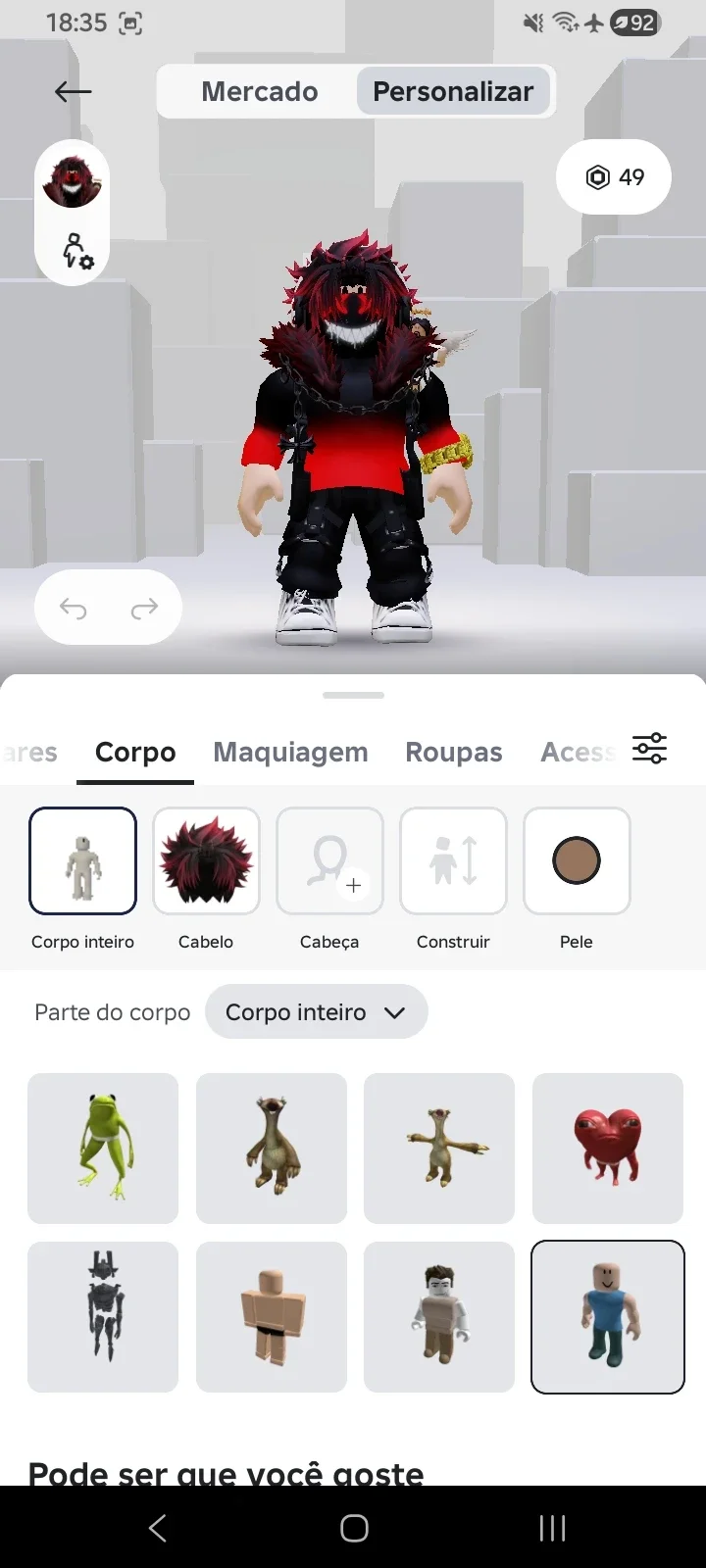This screenshot has width=706, height=1568.
Task: Select the blue-shirt blocky body
Action: click(608, 1317)
